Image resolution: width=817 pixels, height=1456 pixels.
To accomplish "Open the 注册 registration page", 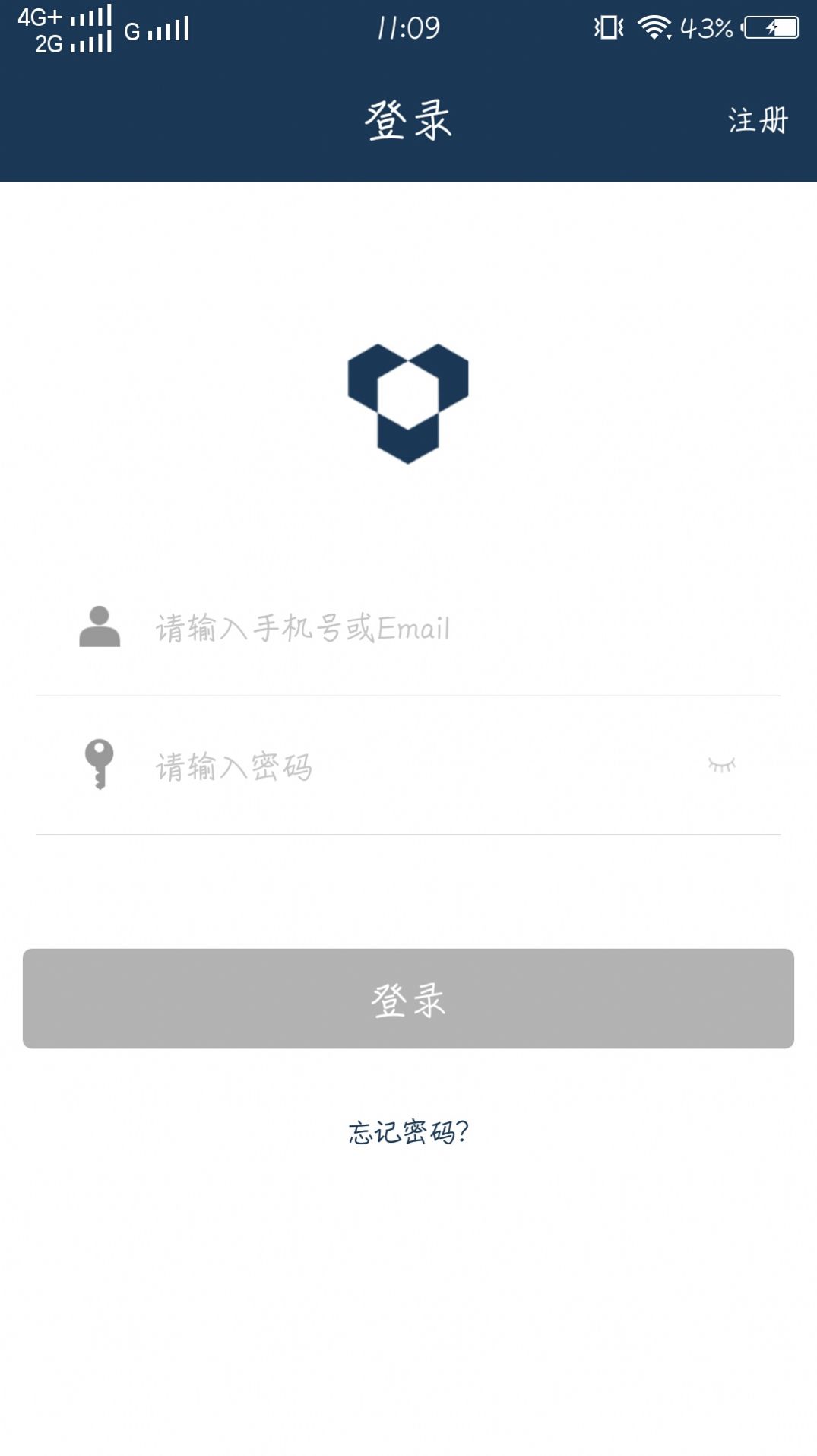I will (x=757, y=120).
